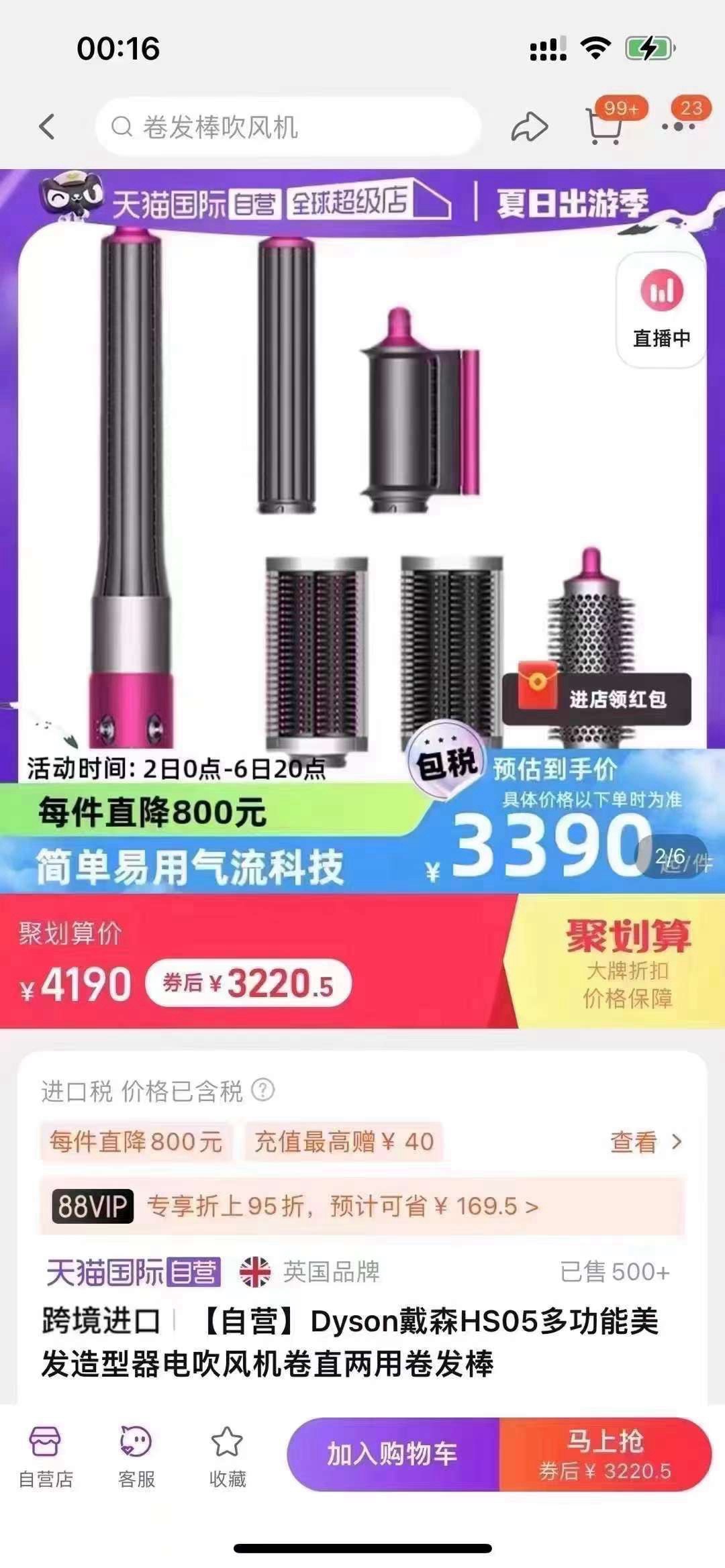Go back to the previous page
The width and height of the screenshot is (725, 1568).
47,127
